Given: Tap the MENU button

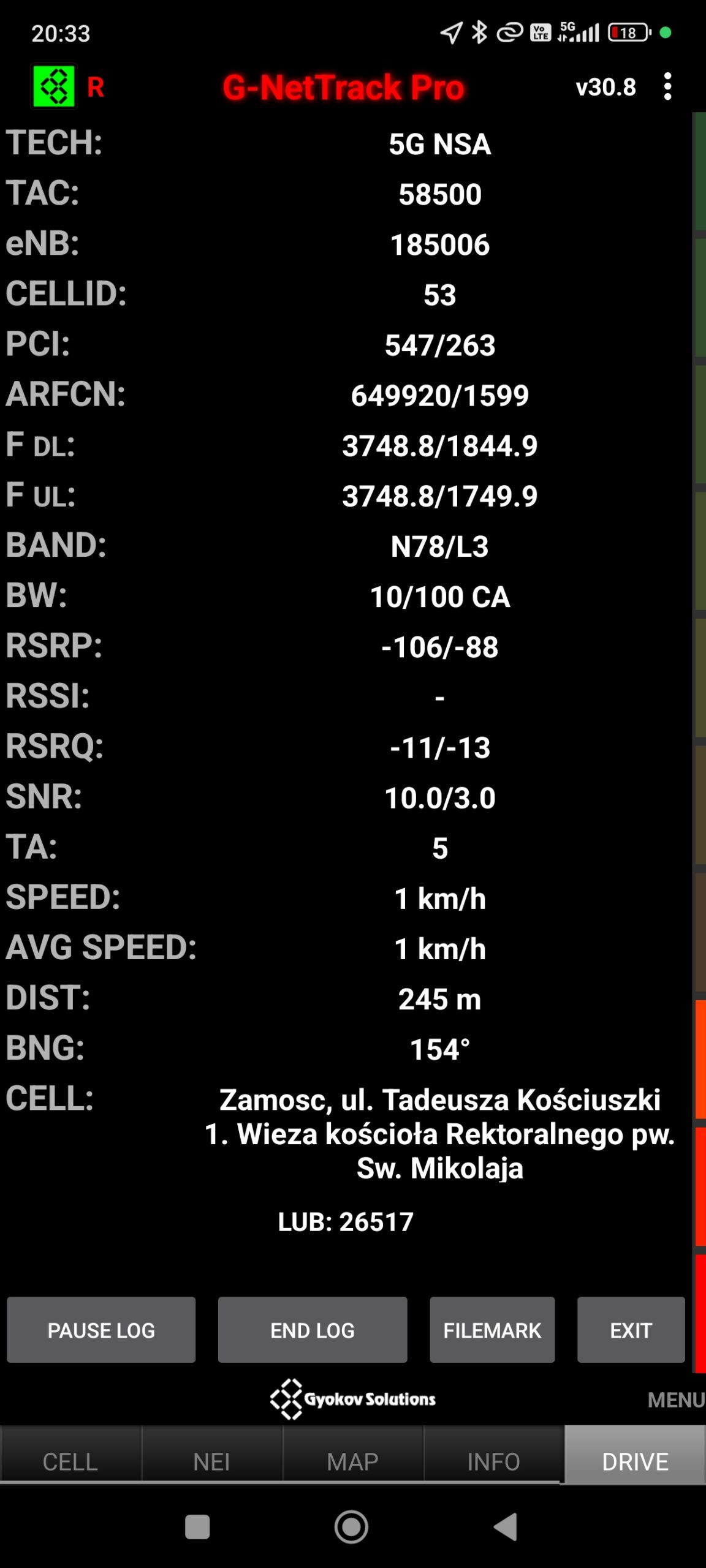Looking at the screenshot, I should pyautogui.click(x=675, y=1400).
